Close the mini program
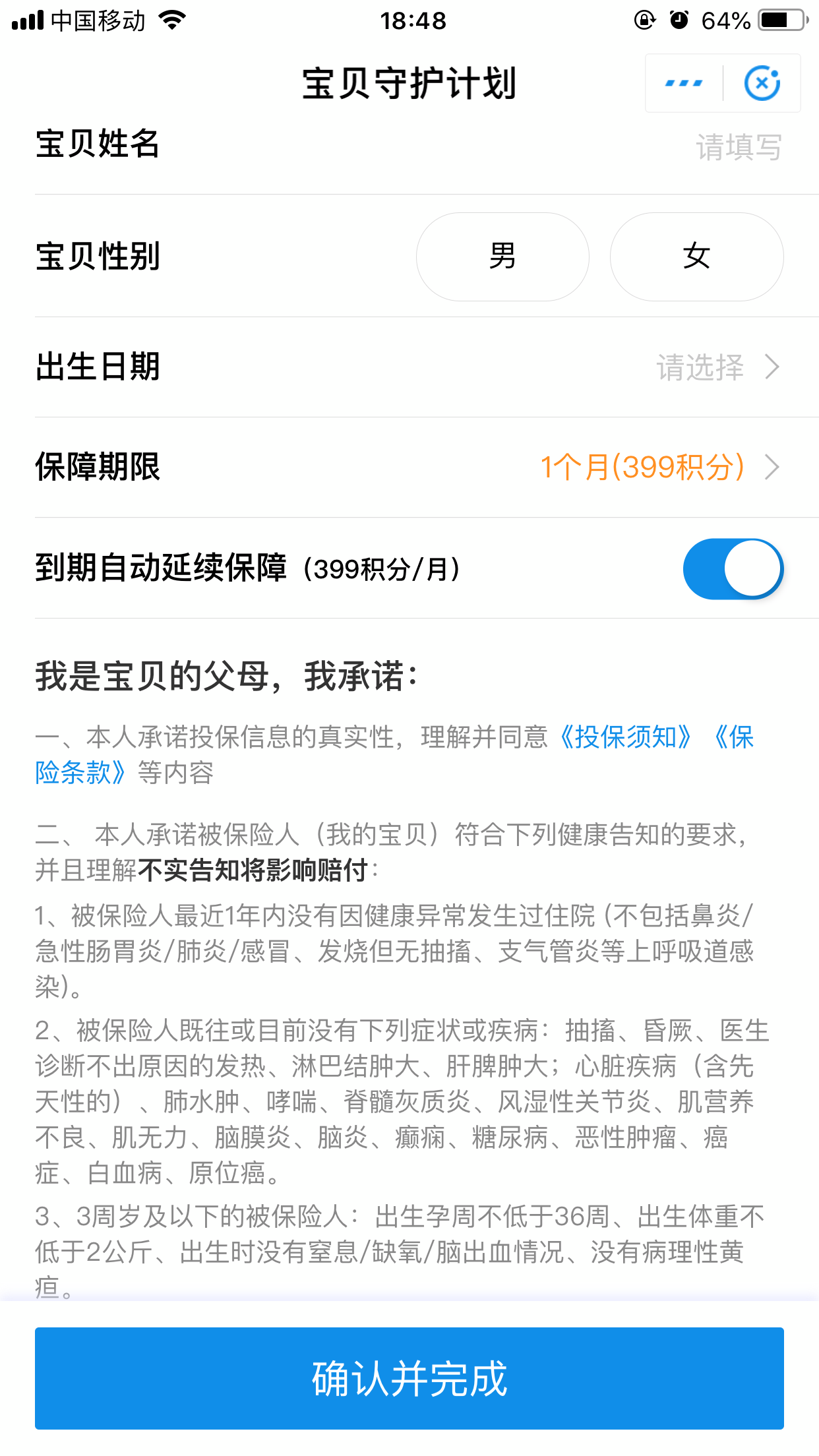 tap(762, 84)
